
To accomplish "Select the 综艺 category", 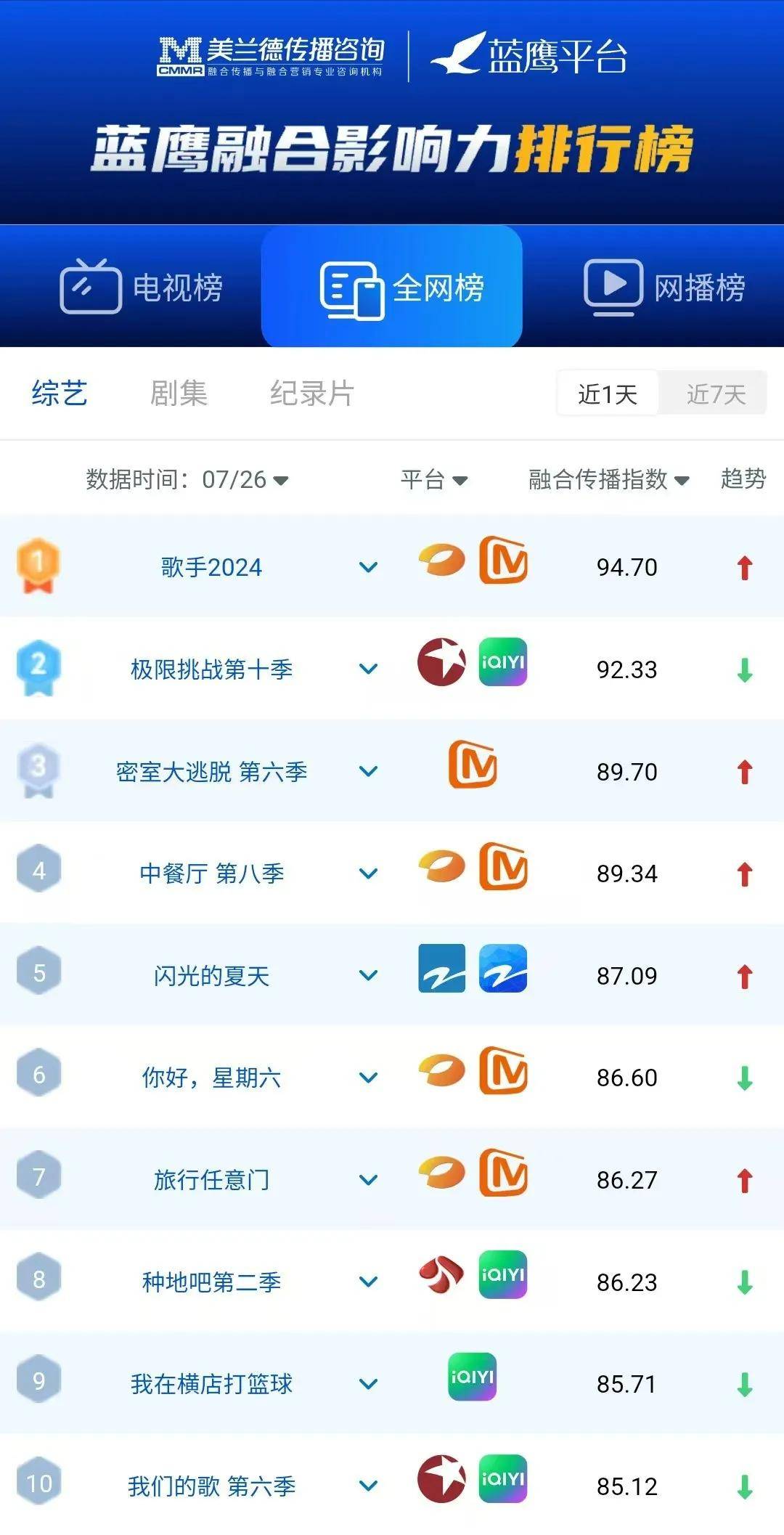I will (60, 393).
